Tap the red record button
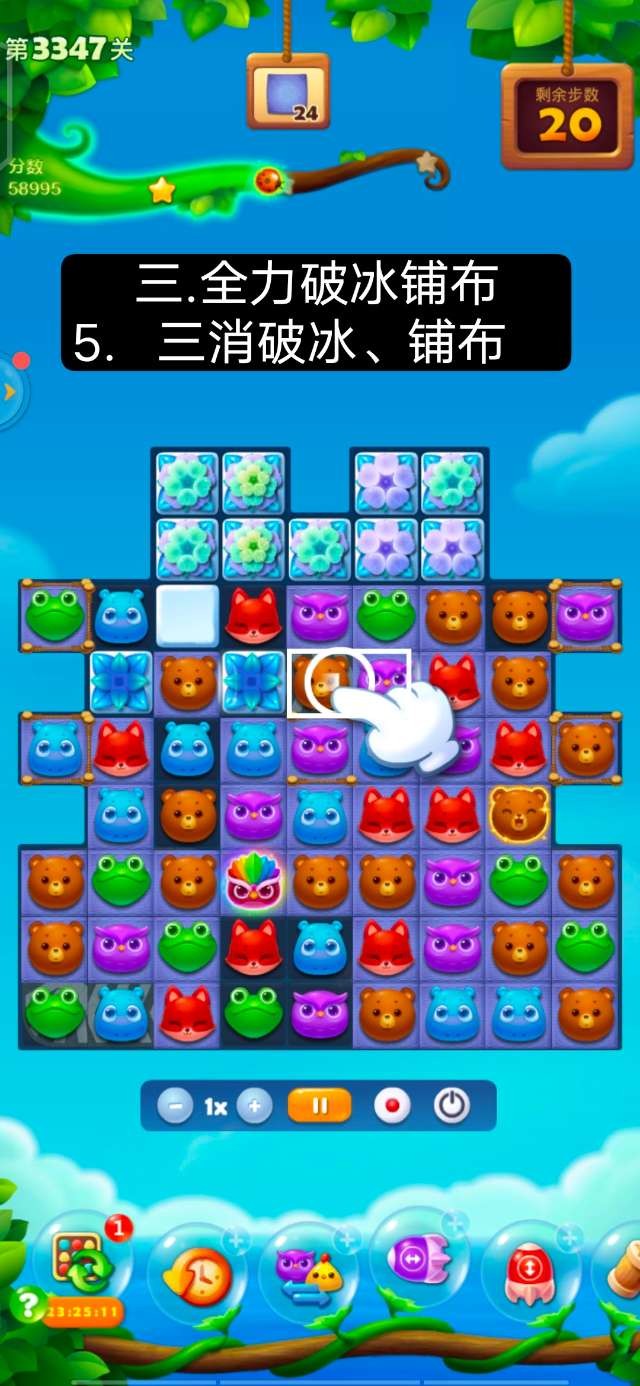The image size is (640, 1386). tap(393, 1107)
